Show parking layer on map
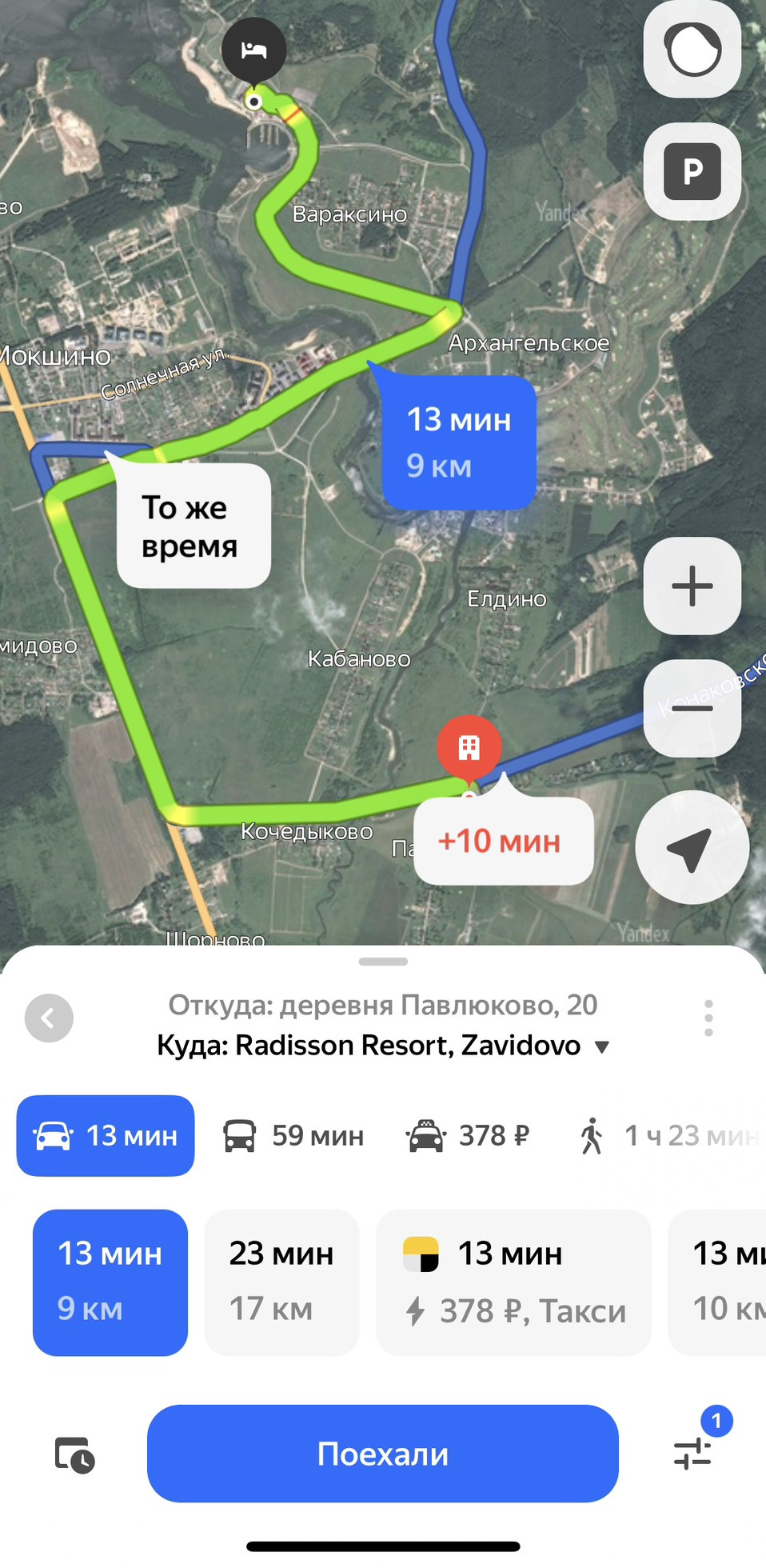This screenshot has height=1568, width=766. tap(692, 171)
